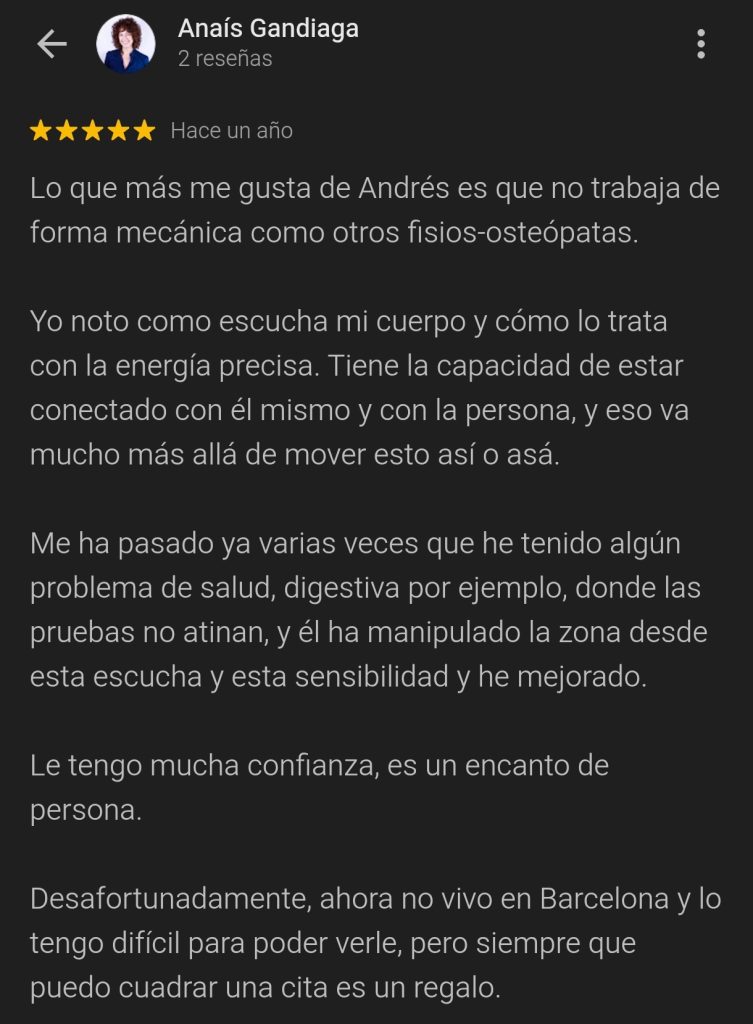Go back using the arrow icon
Viewport: 753px width, 1024px height.
(51, 44)
